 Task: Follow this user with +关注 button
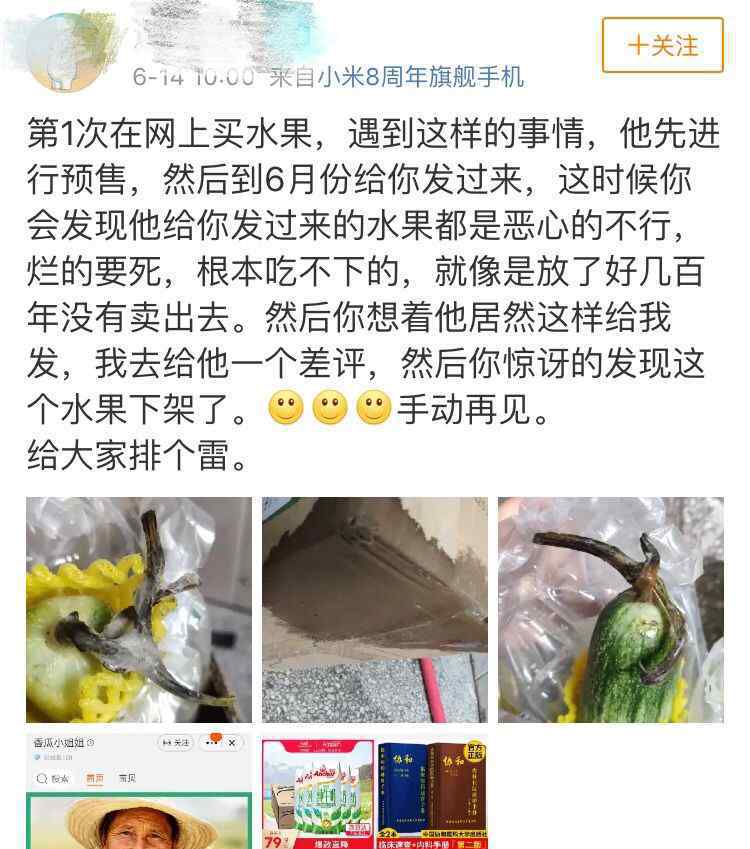[662, 45]
